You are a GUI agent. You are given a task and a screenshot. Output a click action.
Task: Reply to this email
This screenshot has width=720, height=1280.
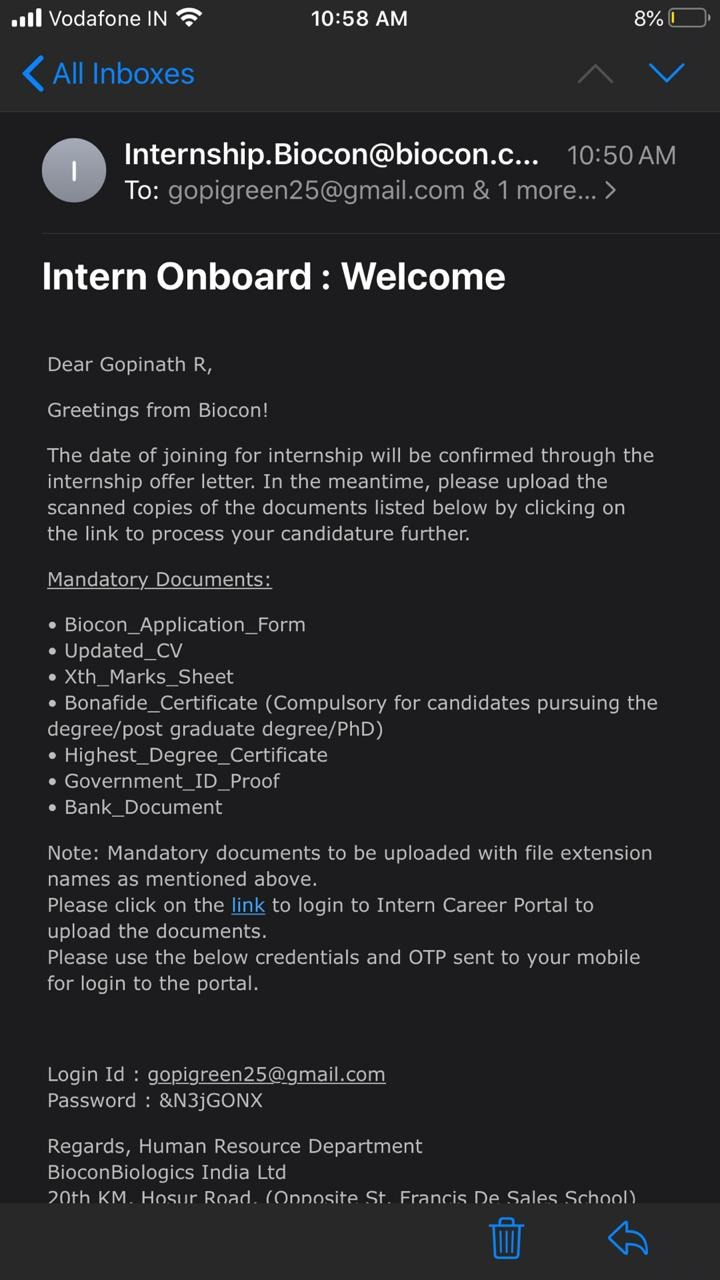coord(628,1238)
